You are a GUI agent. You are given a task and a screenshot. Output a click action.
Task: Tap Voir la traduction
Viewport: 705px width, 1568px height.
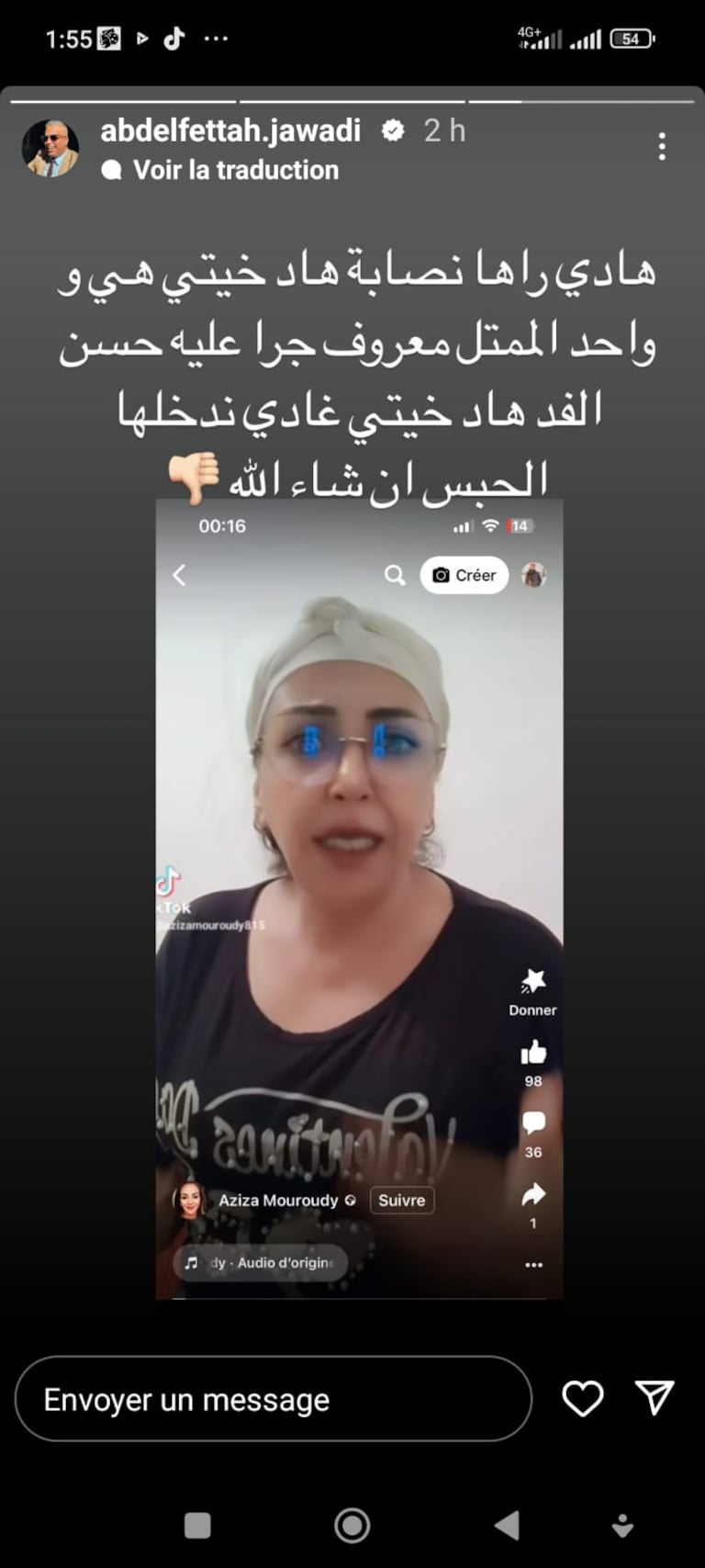235,170
